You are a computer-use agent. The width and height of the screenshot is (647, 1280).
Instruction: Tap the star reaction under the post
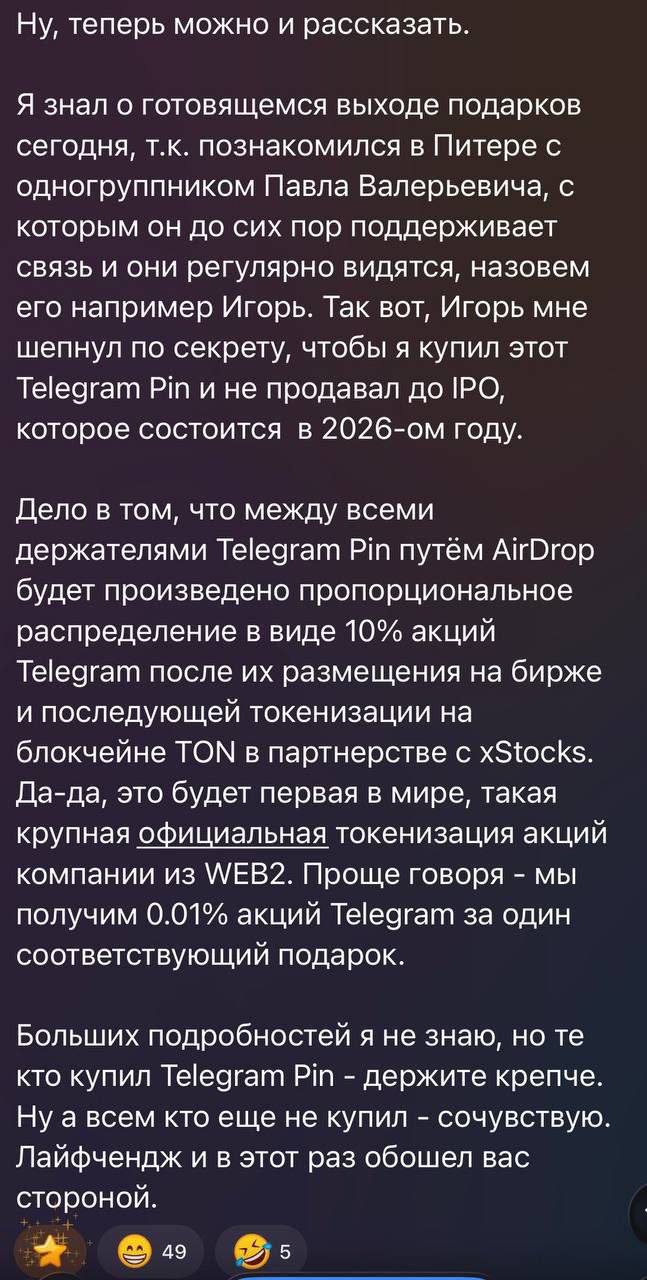(x=51, y=1248)
